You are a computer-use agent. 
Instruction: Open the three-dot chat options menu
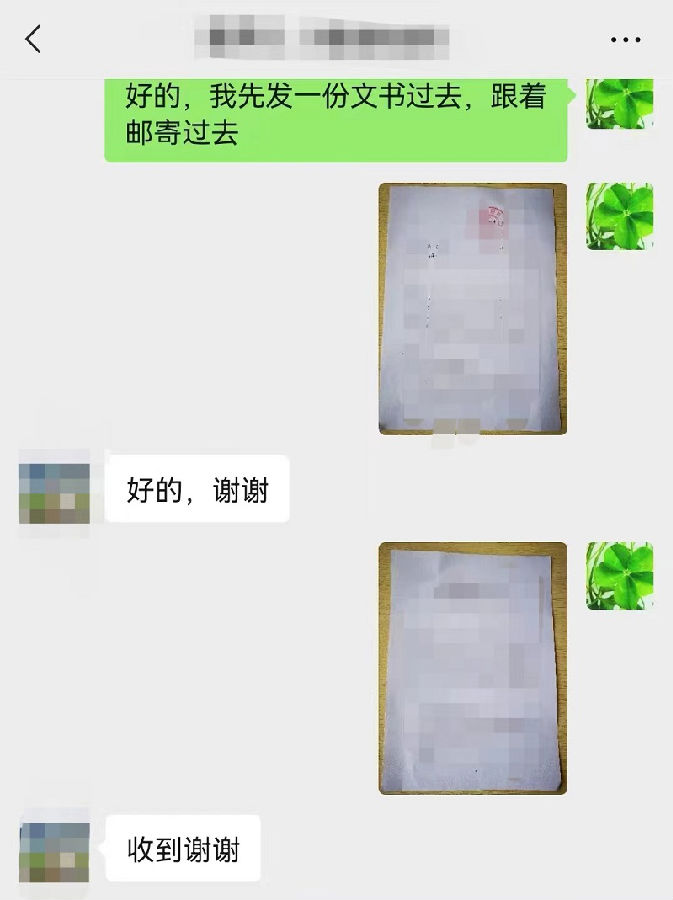(625, 40)
